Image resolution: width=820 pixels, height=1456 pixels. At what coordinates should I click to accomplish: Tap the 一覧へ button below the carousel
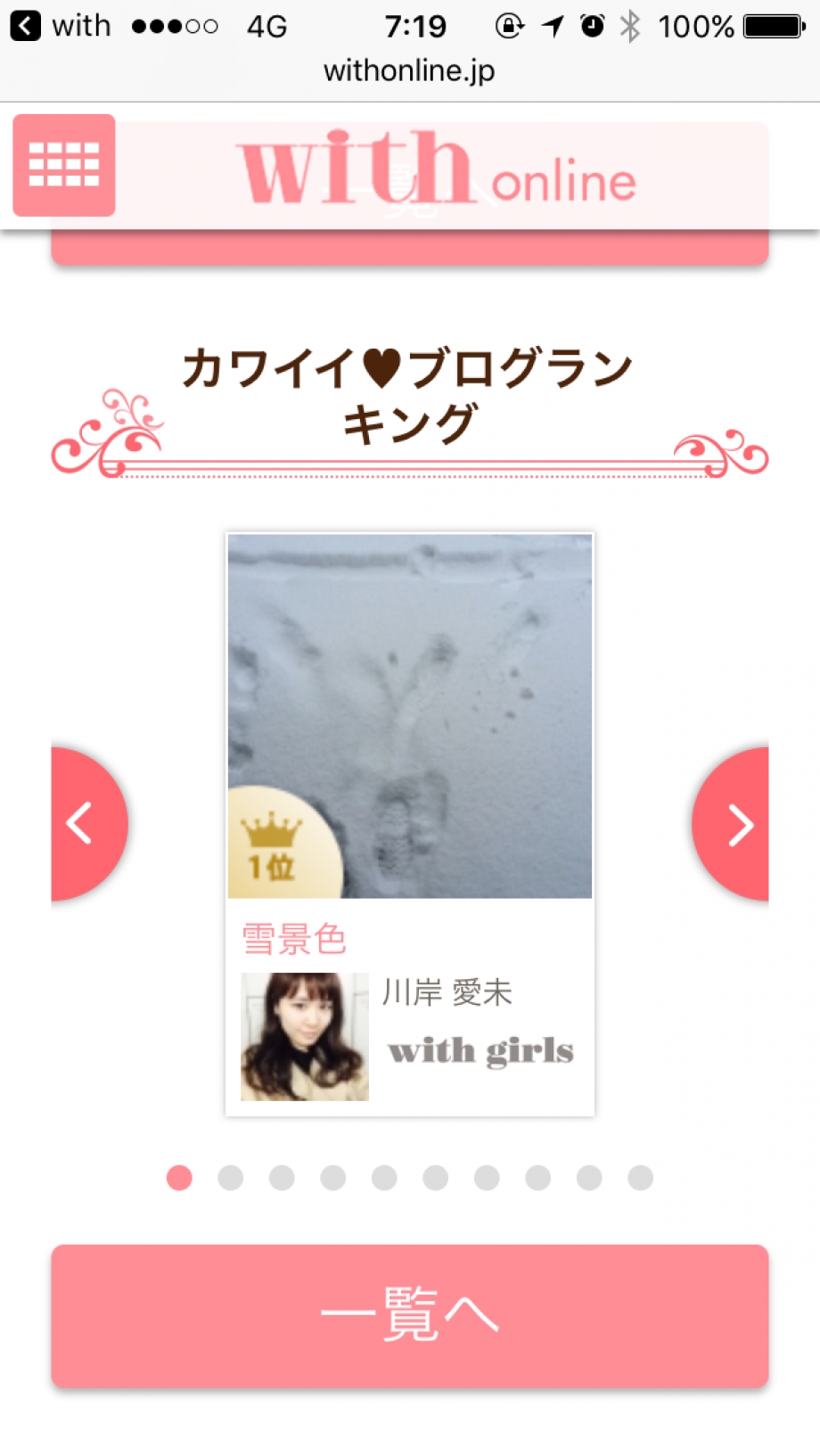[x=409, y=1315]
